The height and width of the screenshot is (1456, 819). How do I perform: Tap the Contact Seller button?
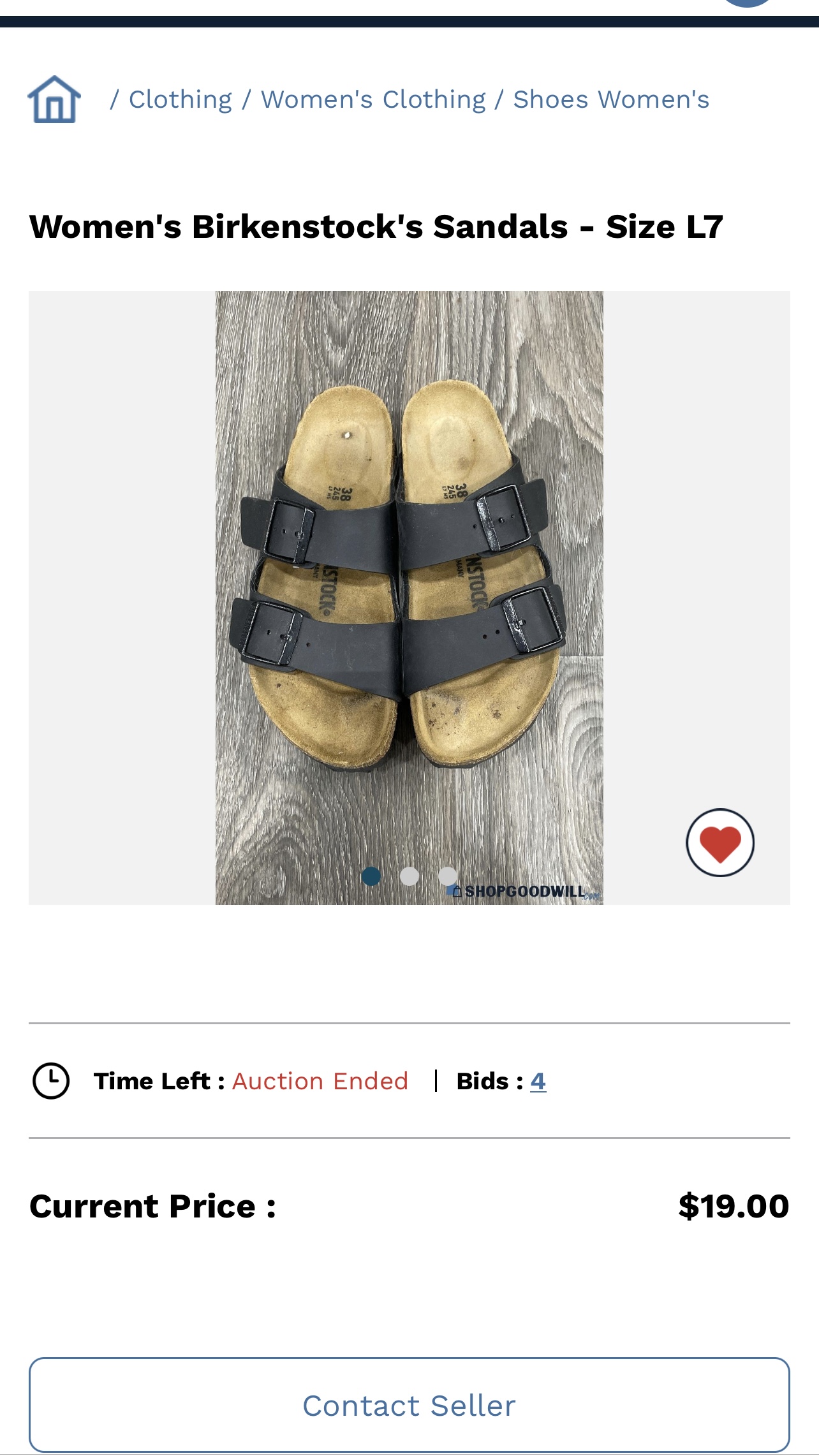click(x=409, y=1405)
